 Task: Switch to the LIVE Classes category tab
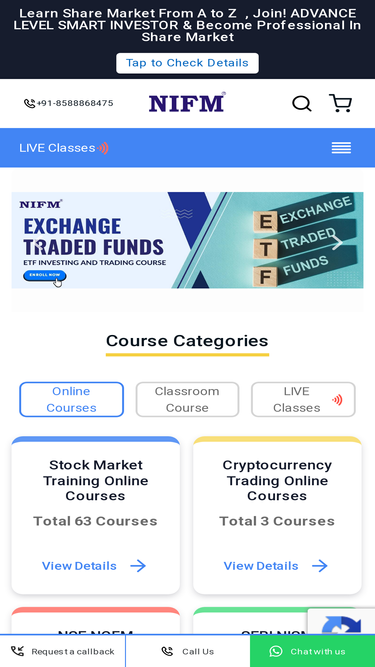(303, 399)
